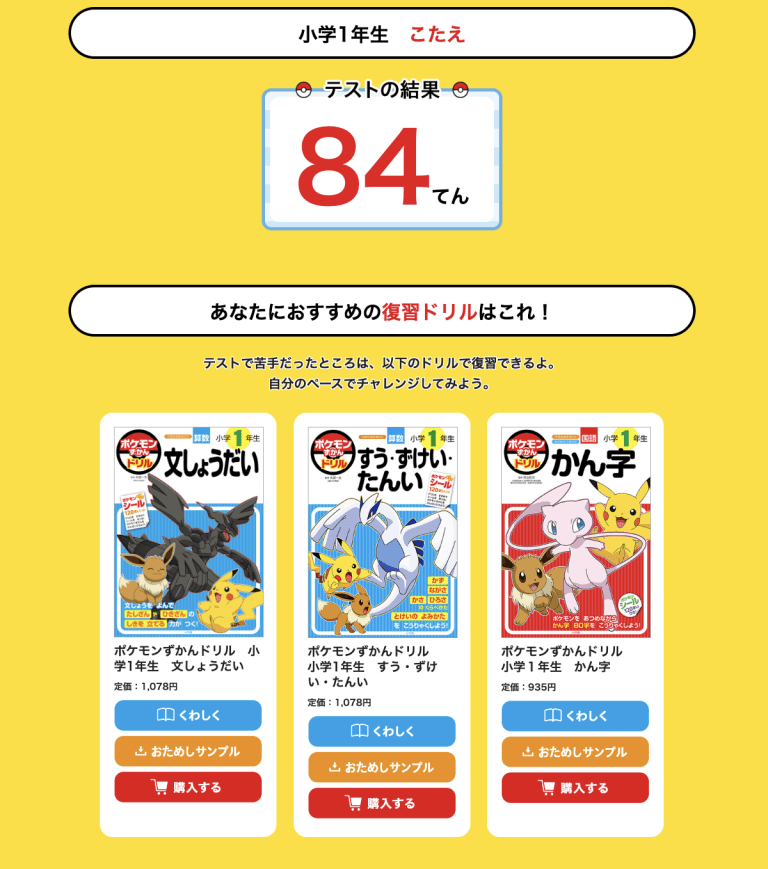Open くわしく details for かん字 drill

[575, 715]
